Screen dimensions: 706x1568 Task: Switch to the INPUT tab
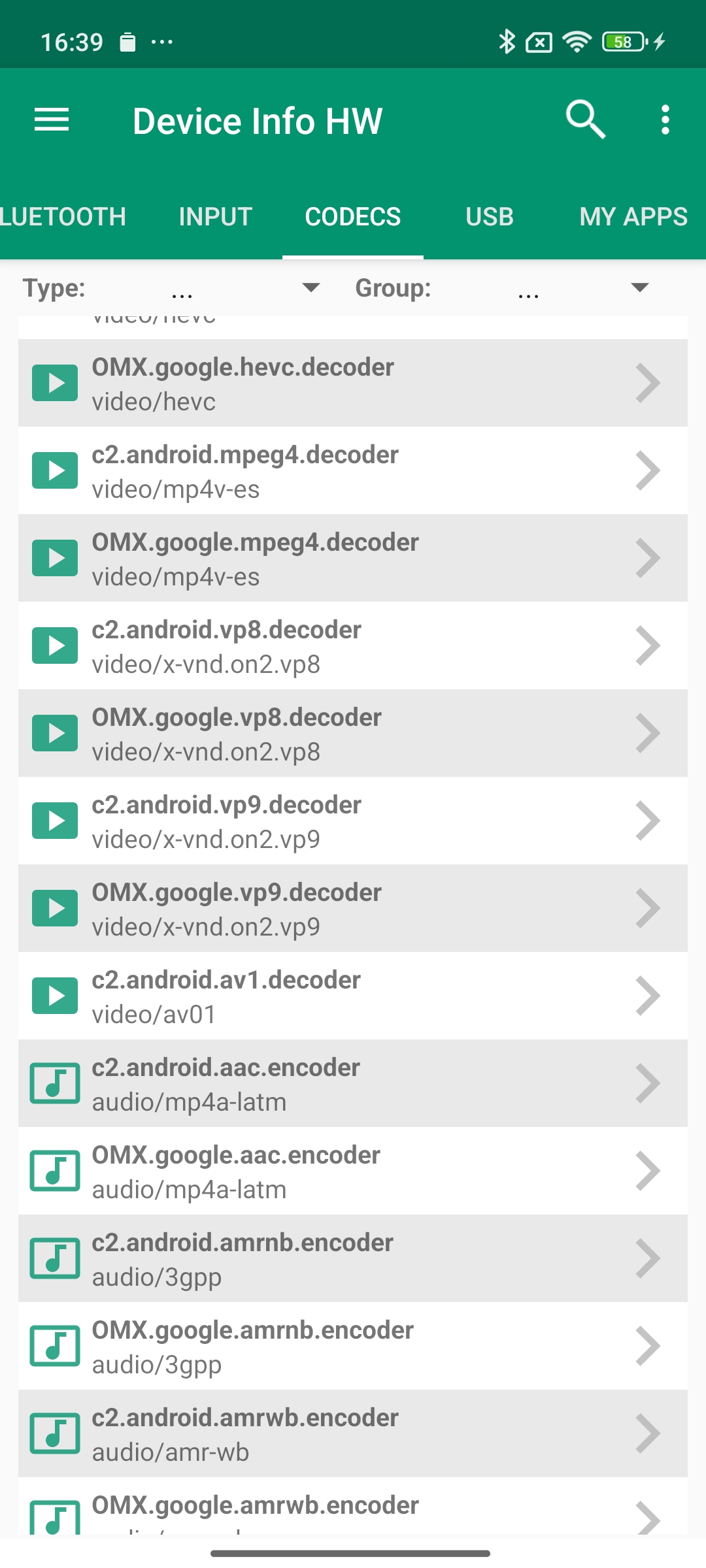(x=215, y=217)
